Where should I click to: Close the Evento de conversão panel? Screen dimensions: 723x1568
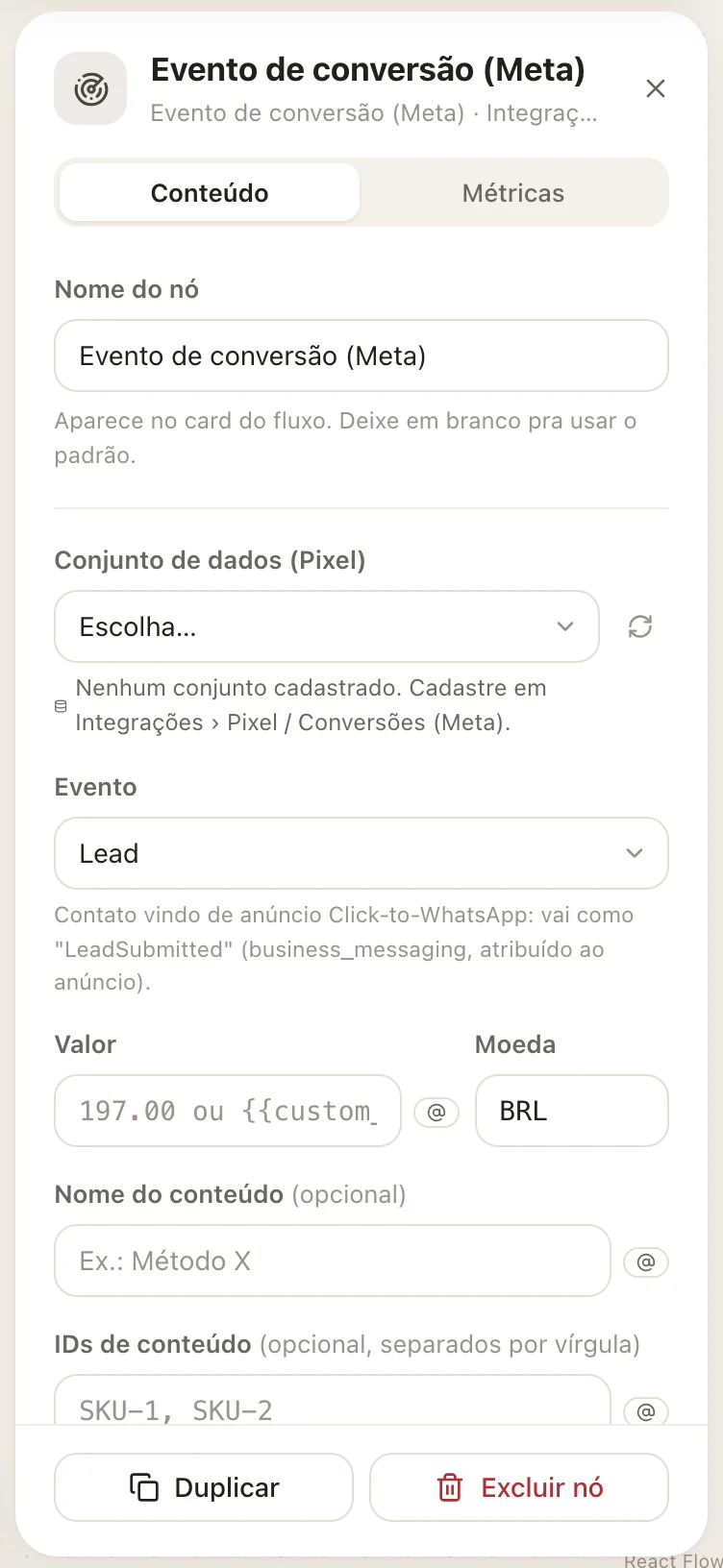click(x=656, y=88)
